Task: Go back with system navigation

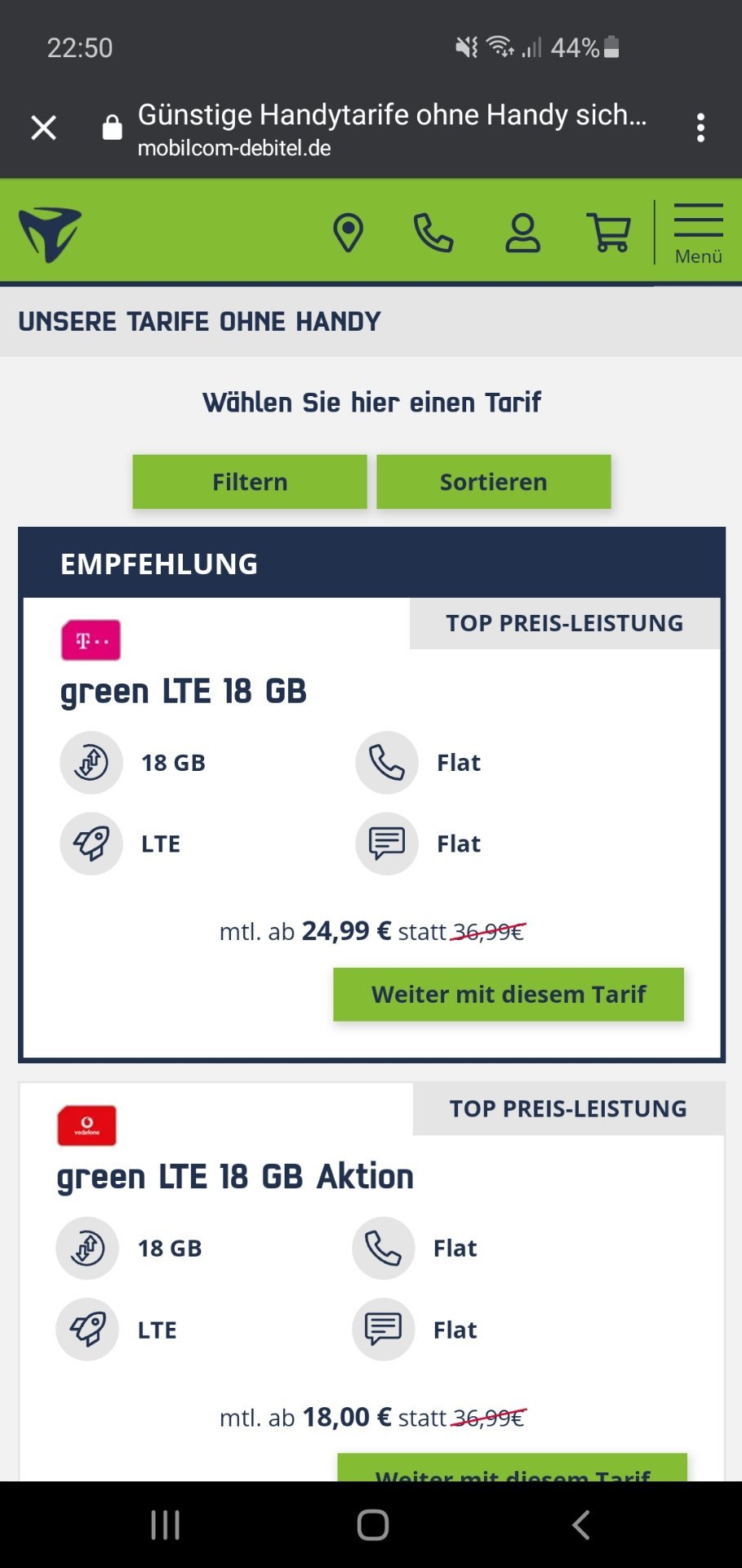Action: [x=580, y=1525]
